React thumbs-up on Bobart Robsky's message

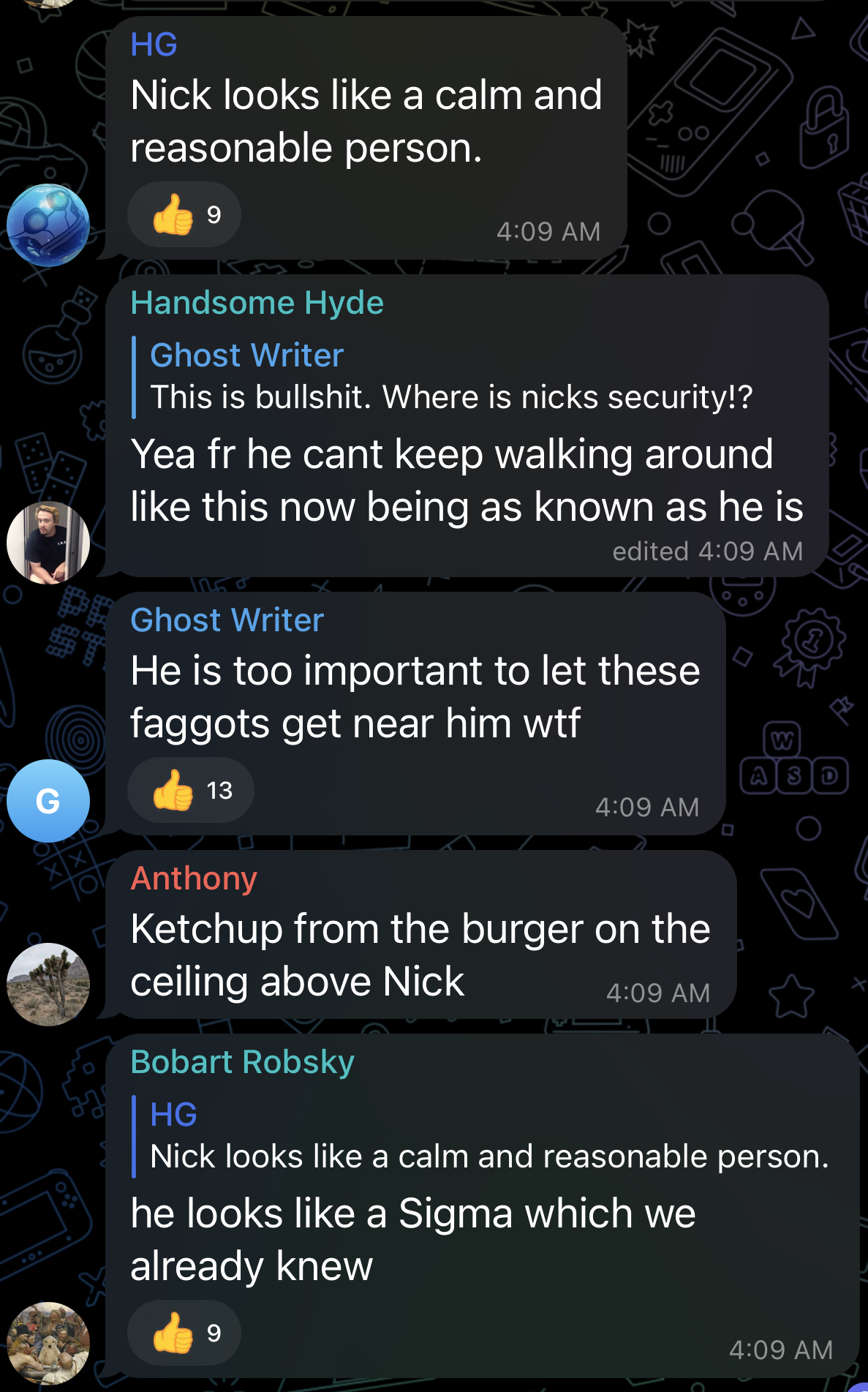[x=184, y=1333]
